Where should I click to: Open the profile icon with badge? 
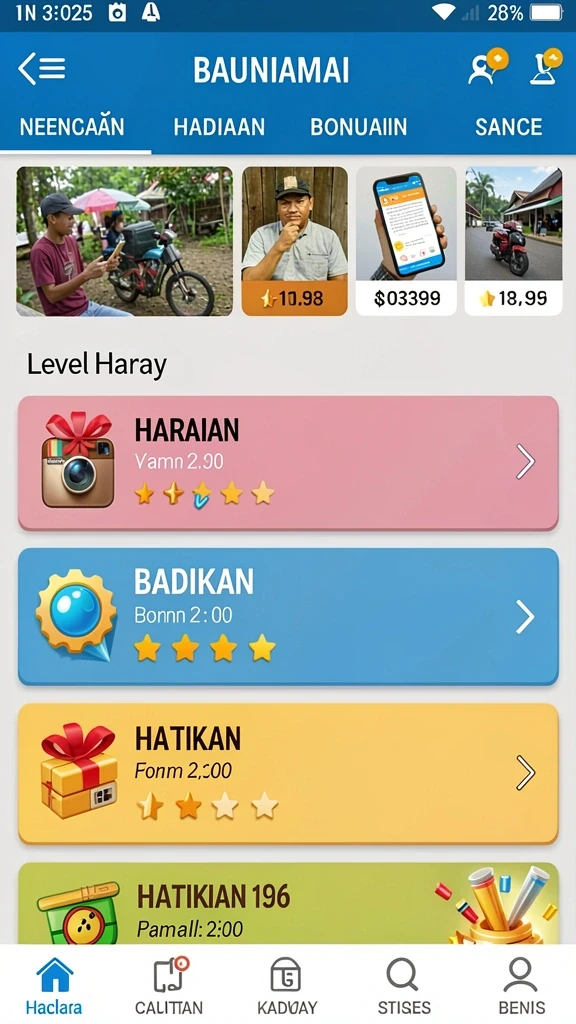(487, 67)
